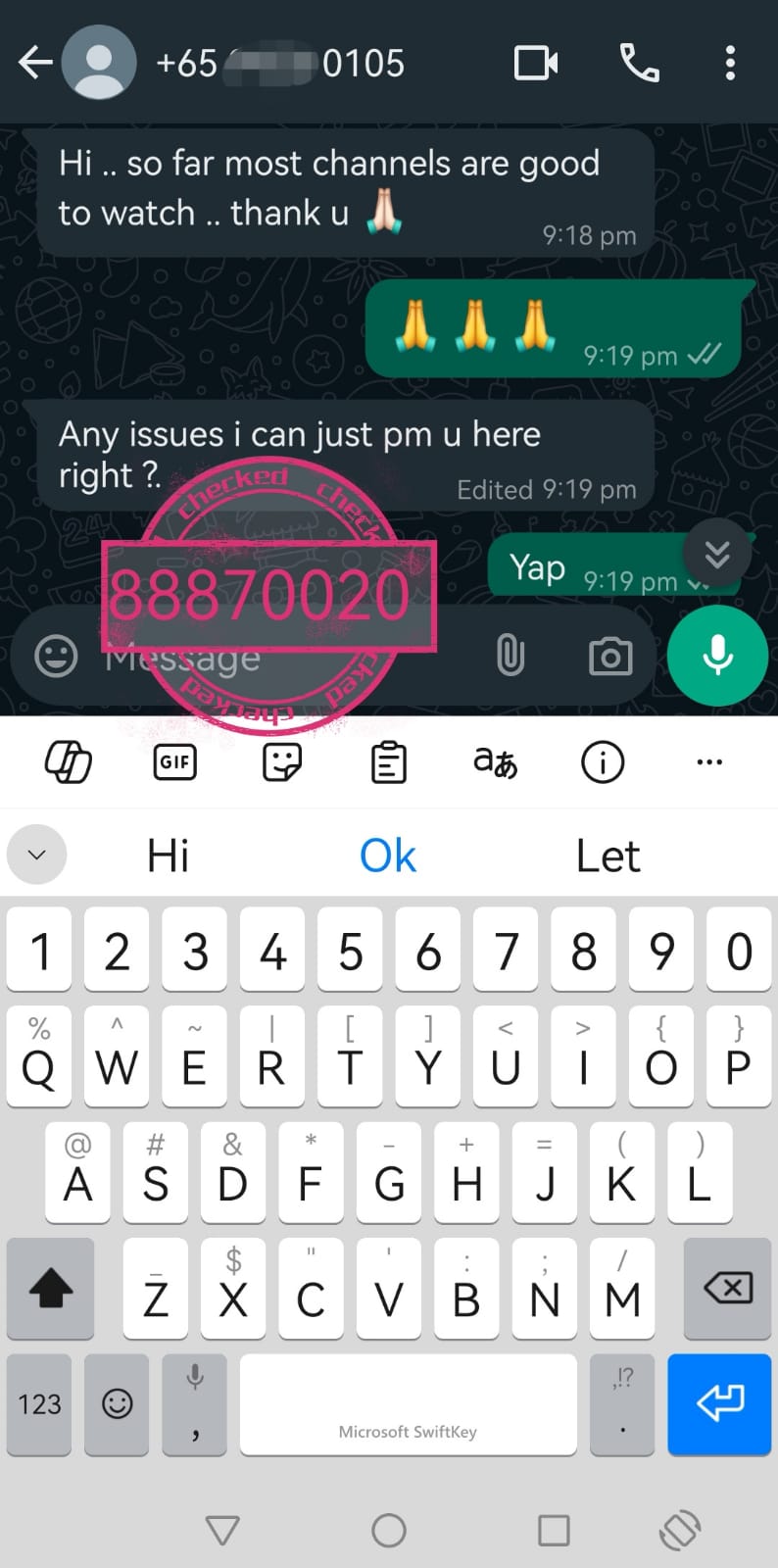
Task: Open the keyboard sticker panel
Action: (282, 762)
